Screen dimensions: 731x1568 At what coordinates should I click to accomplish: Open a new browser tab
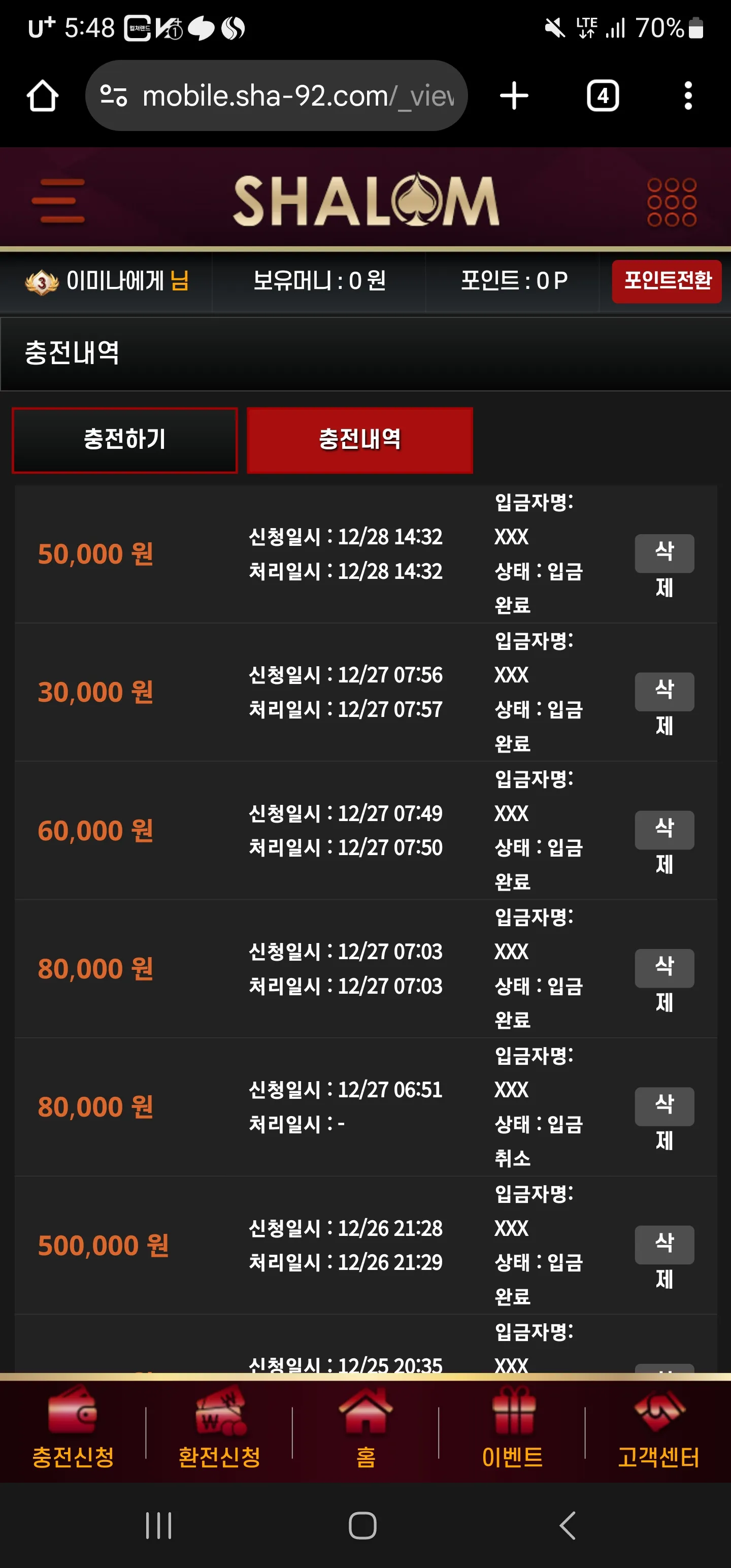click(514, 95)
